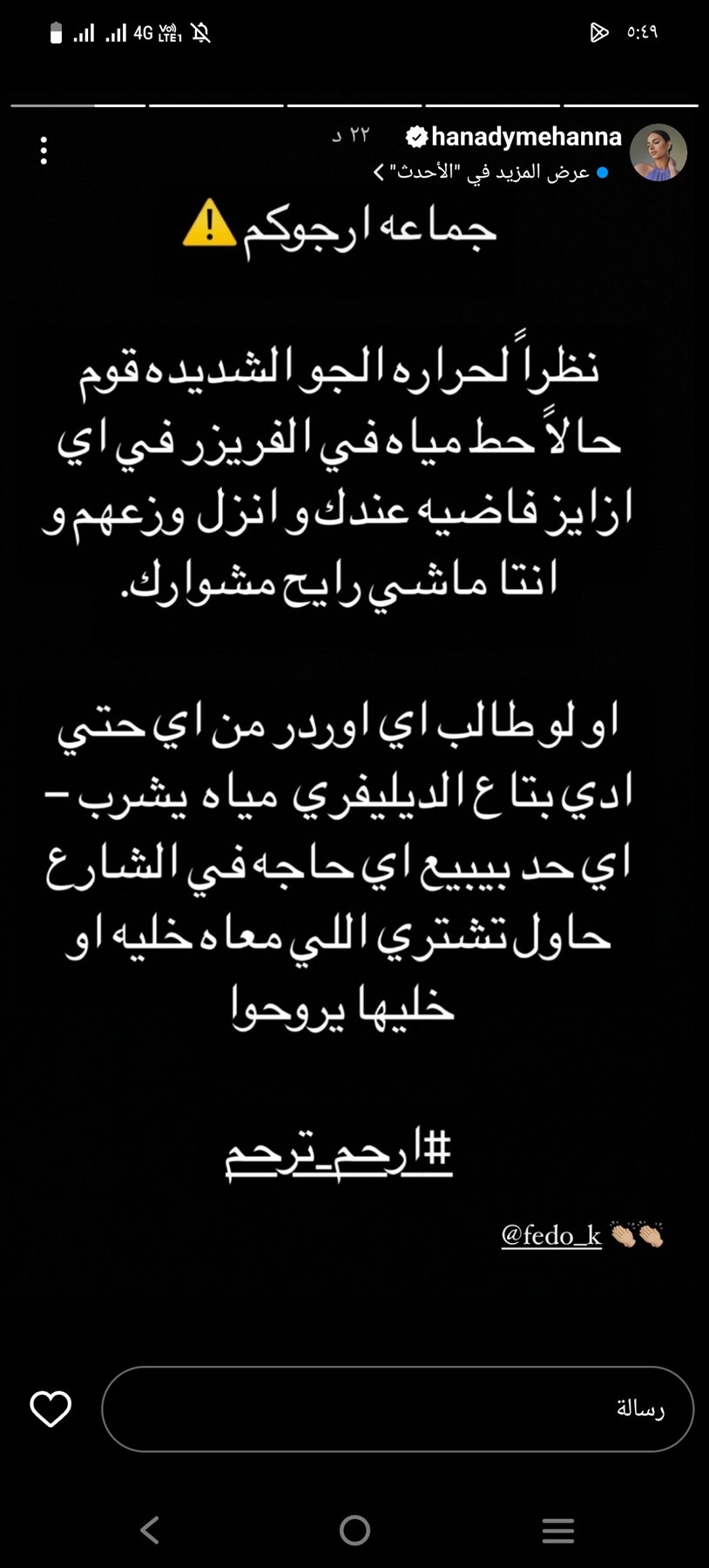Open hanadymehanna's profile picture
709x1568 pixels.
click(x=658, y=152)
